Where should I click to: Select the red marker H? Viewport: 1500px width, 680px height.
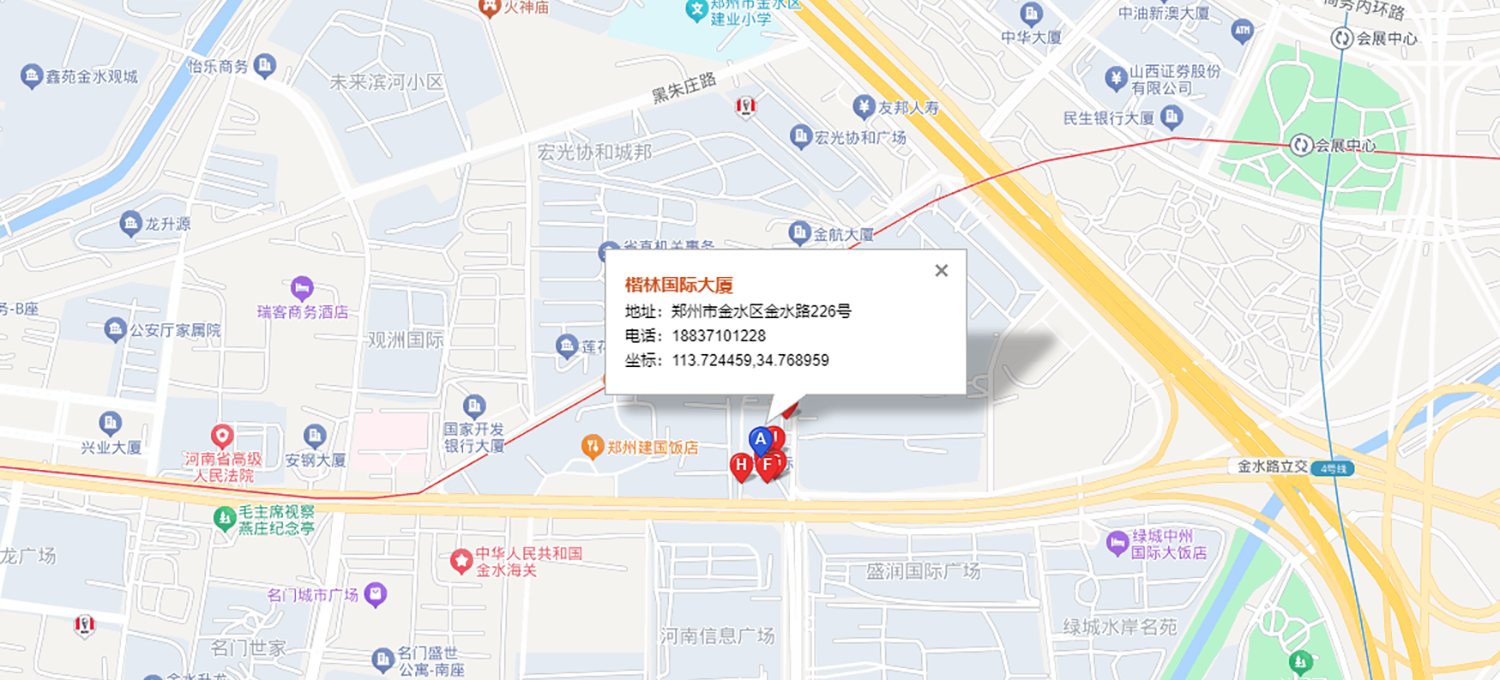coord(741,465)
